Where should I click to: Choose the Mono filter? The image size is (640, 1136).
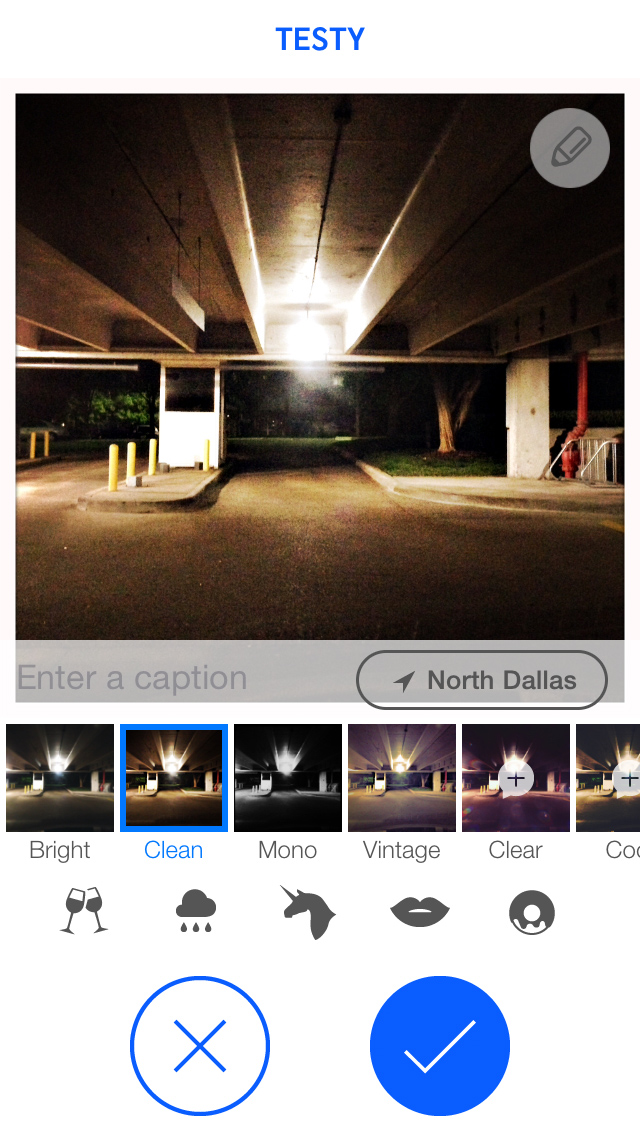[x=288, y=779]
